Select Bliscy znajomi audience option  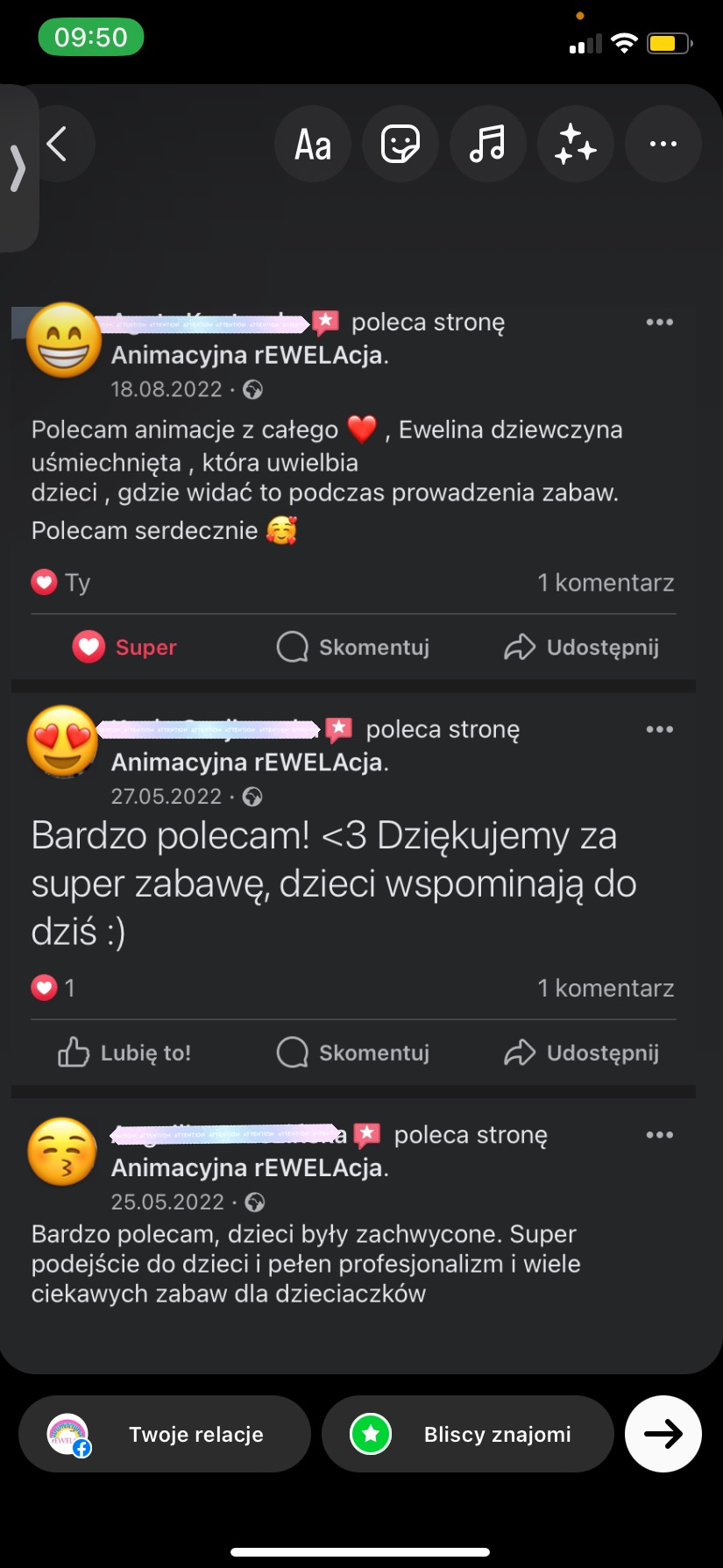[x=467, y=1434]
